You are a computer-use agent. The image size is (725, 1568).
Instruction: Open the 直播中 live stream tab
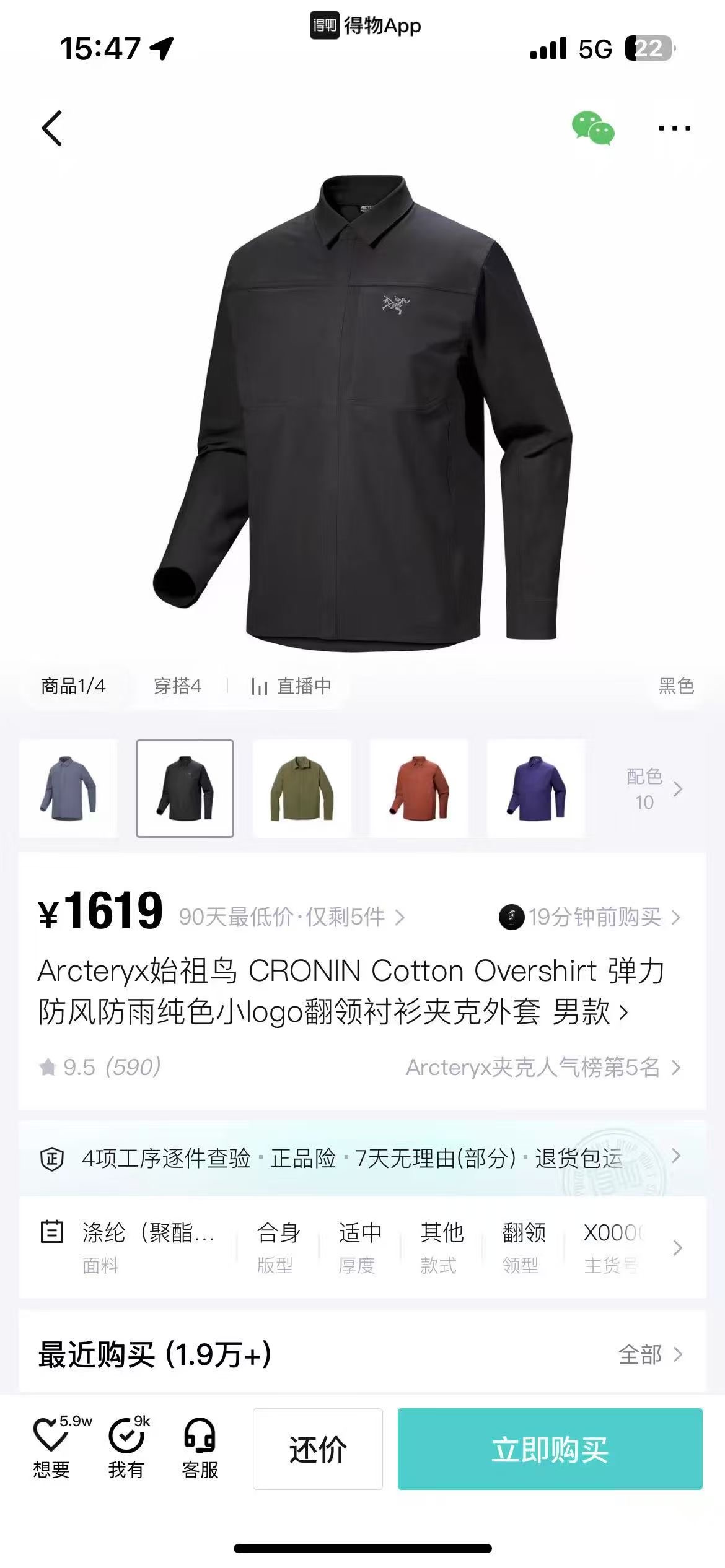[292, 686]
